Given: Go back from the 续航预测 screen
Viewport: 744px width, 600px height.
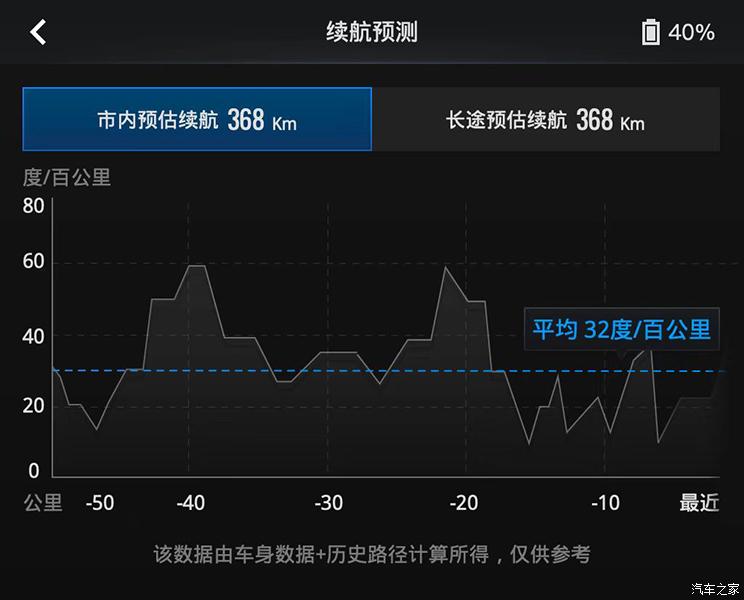Looking at the screenshot, I should (38, 32).
